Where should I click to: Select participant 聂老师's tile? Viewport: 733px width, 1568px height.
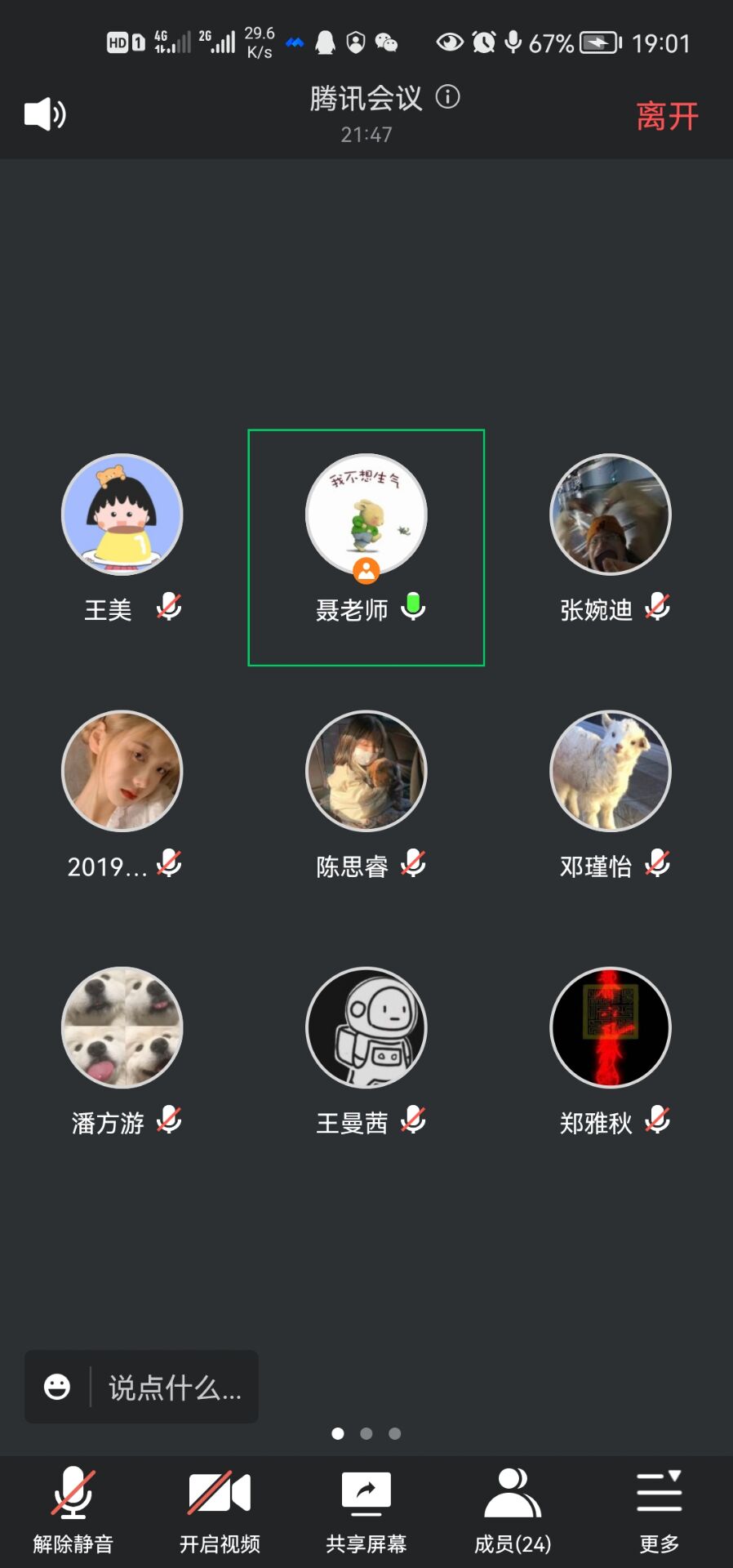(366, 547)
